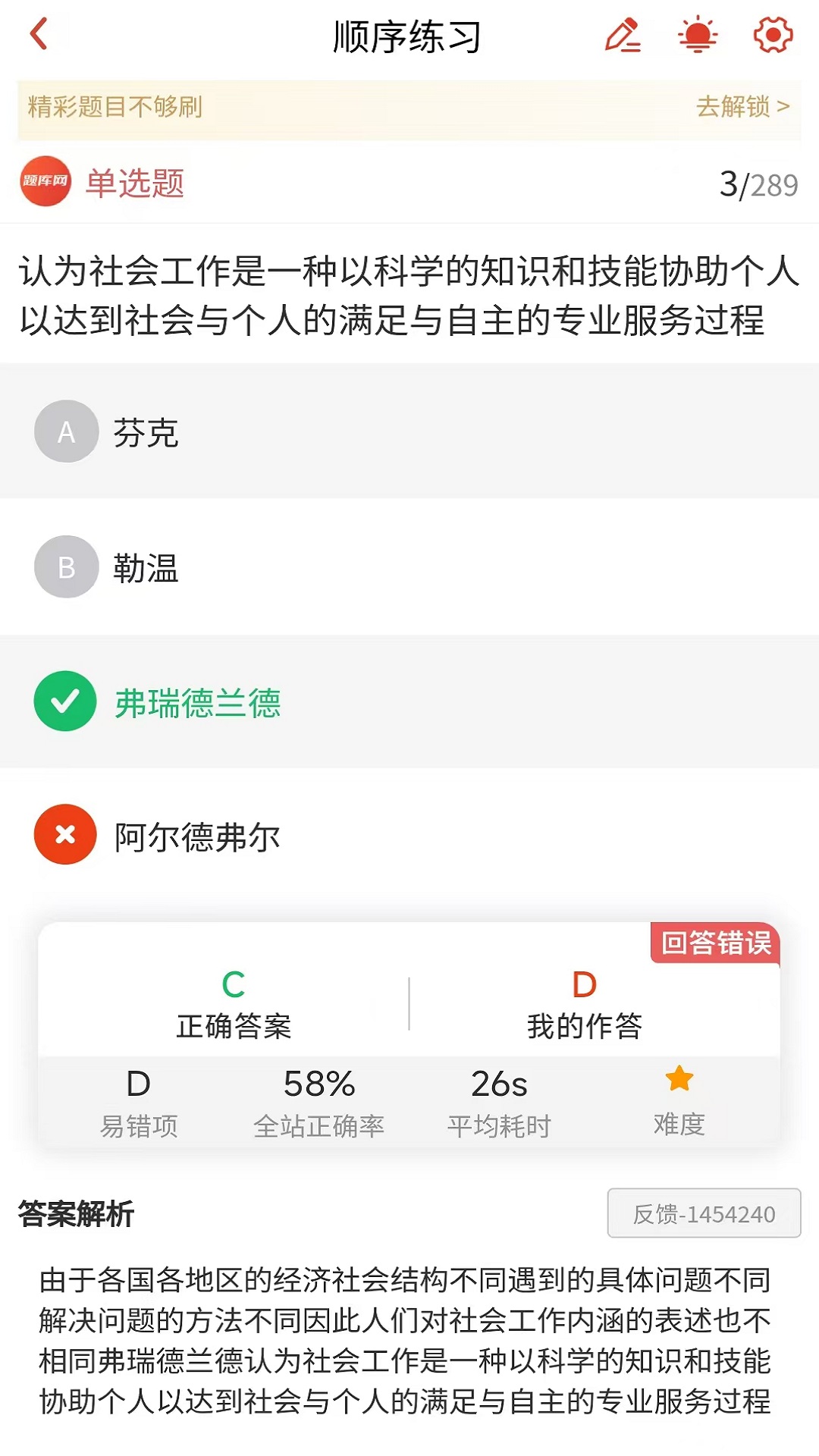
Task: Click the 正确答案 C label
Action: pyautogui.click(x=233, y=1028)
